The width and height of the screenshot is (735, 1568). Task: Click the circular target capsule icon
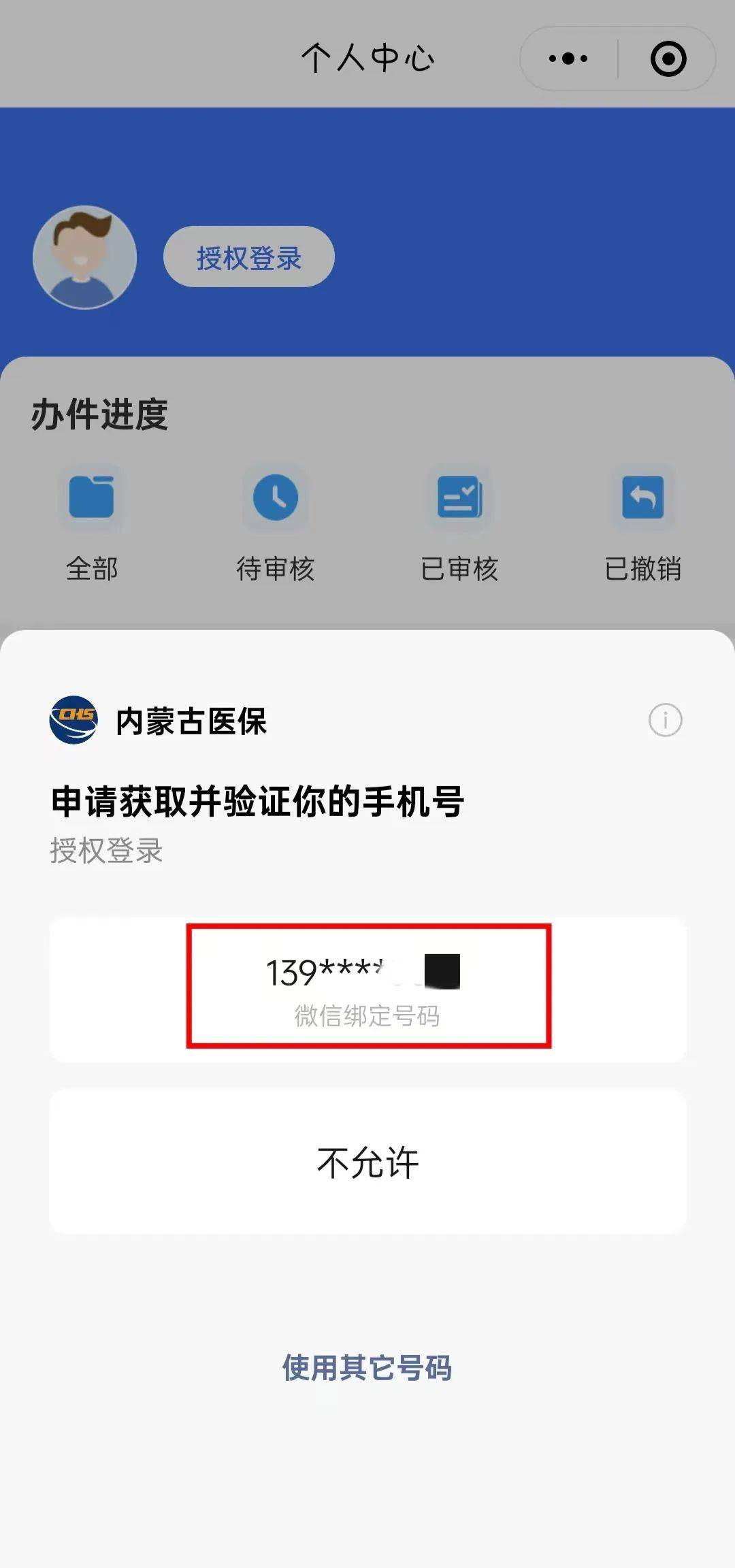[x=667, y=59]
